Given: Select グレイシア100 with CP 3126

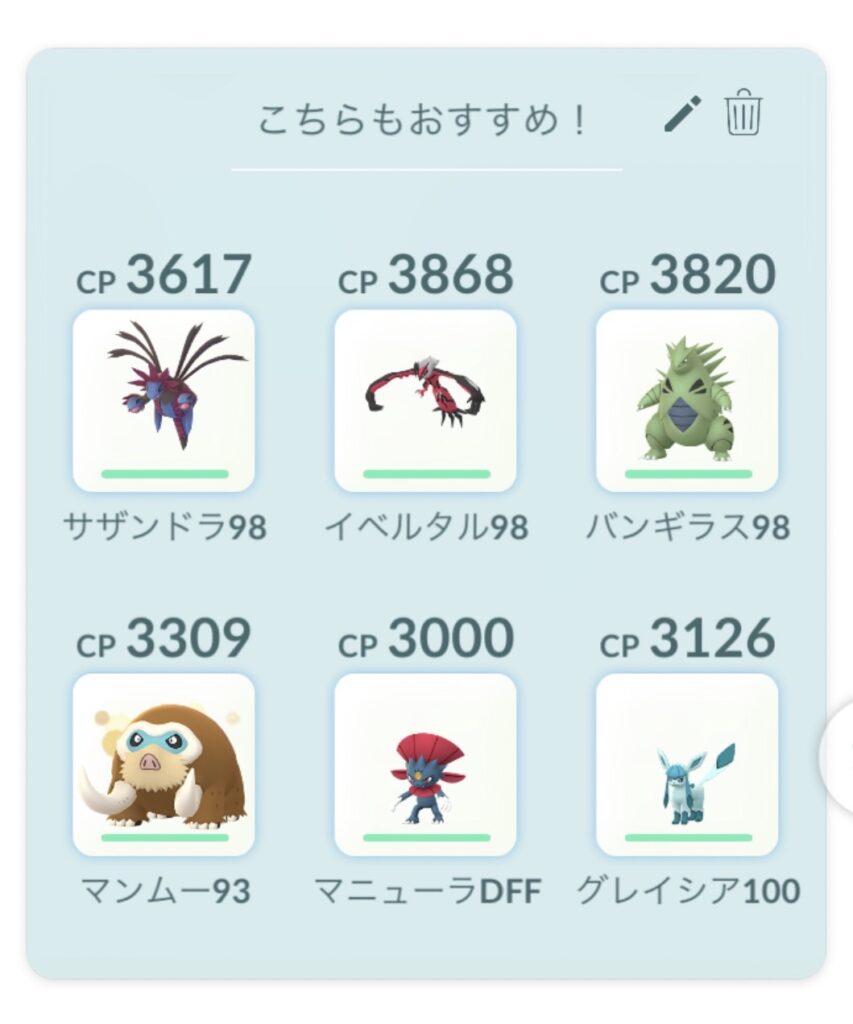Looking at the screenshot, I should click(687, 764).
